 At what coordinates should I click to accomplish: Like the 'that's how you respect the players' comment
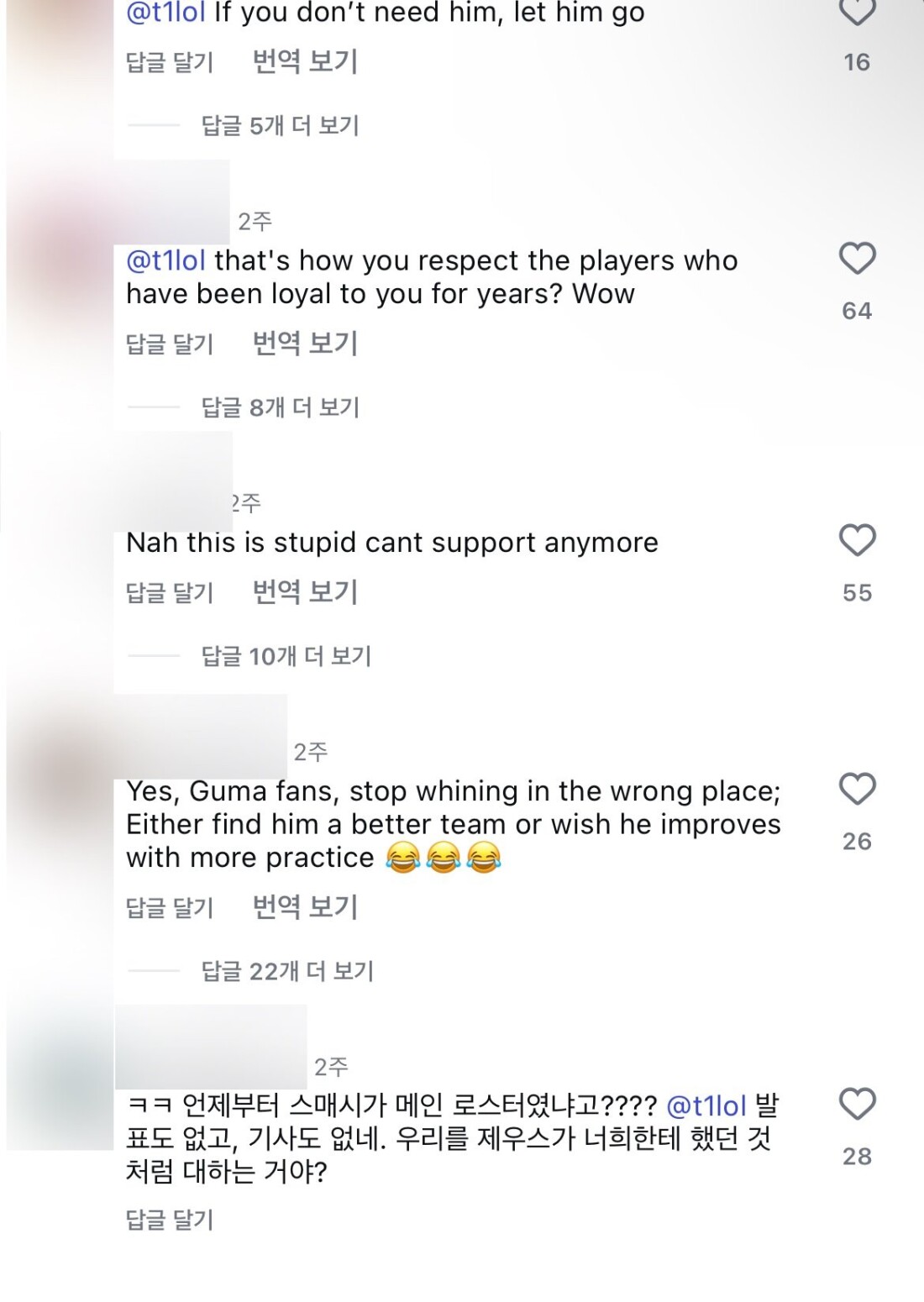857,259
